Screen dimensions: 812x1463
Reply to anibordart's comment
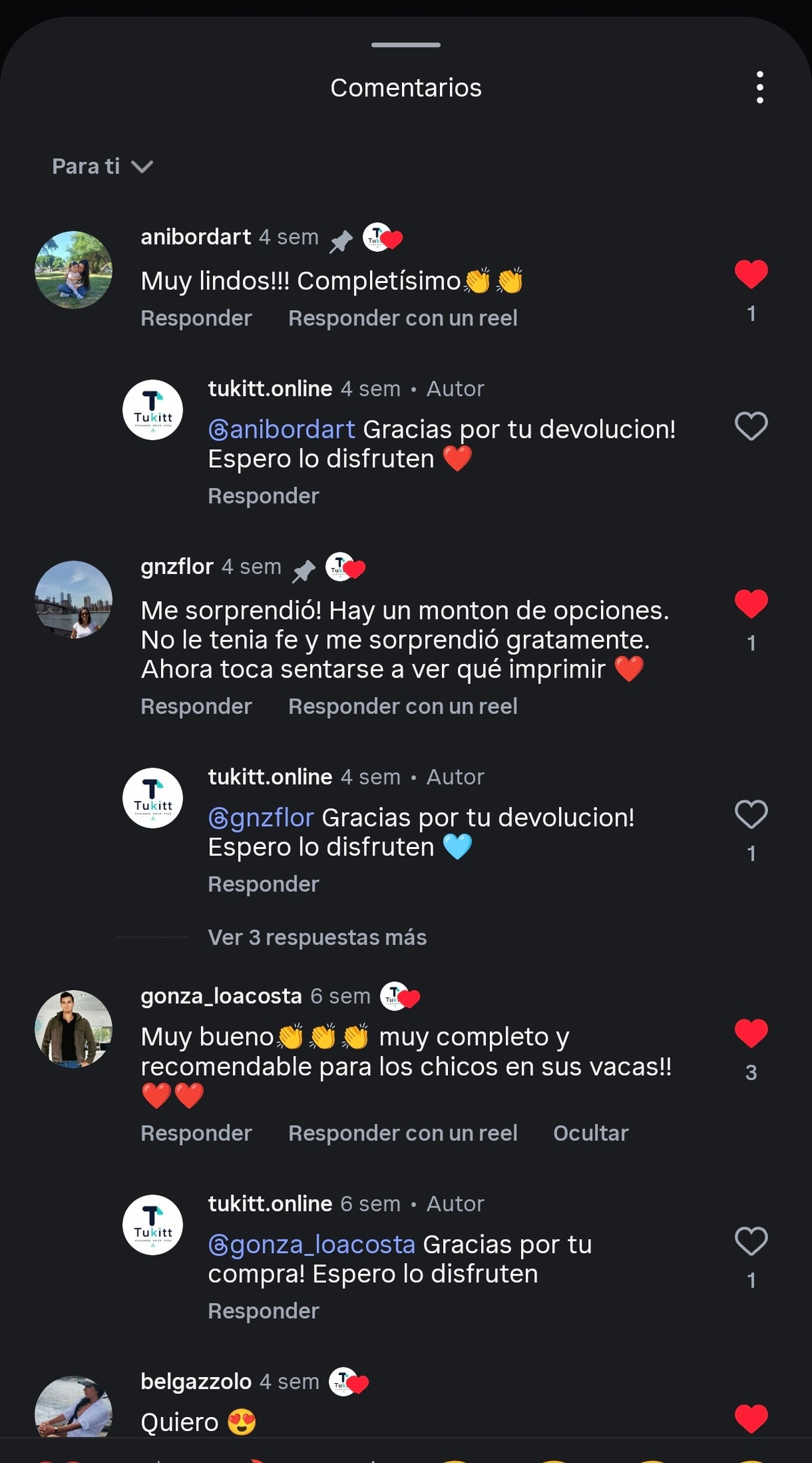(x=196, y=318)
